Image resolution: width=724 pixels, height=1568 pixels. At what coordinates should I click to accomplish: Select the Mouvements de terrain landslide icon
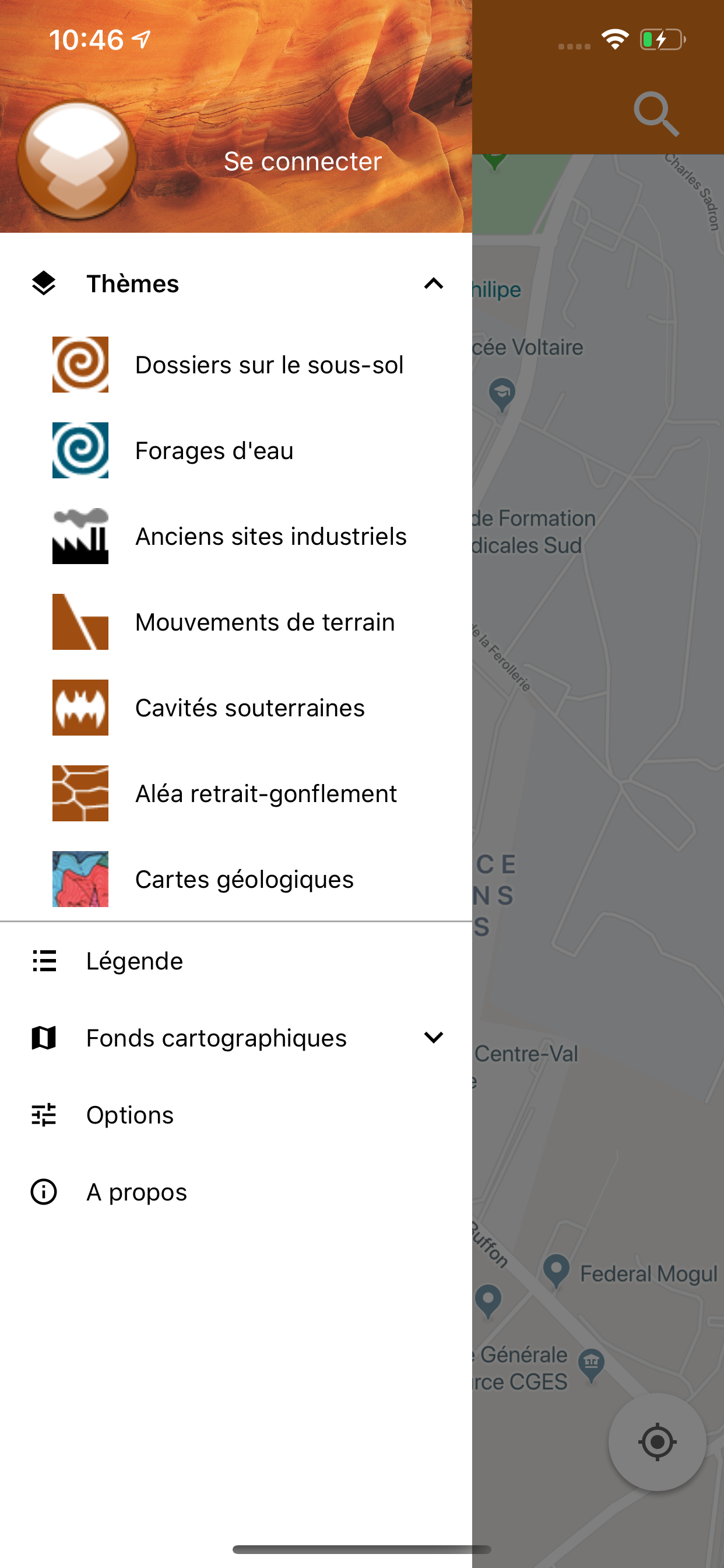(80, 622)
